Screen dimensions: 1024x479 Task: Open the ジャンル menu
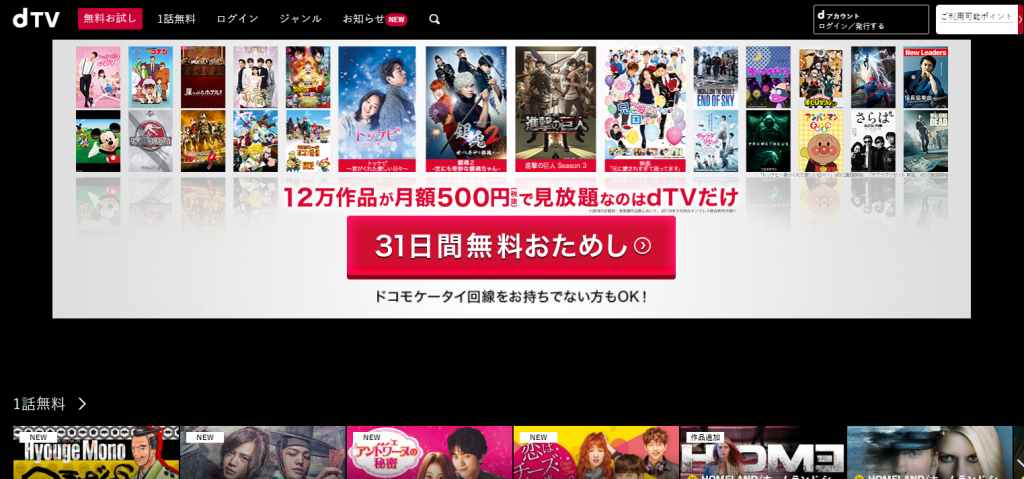(x=300, y=19)
